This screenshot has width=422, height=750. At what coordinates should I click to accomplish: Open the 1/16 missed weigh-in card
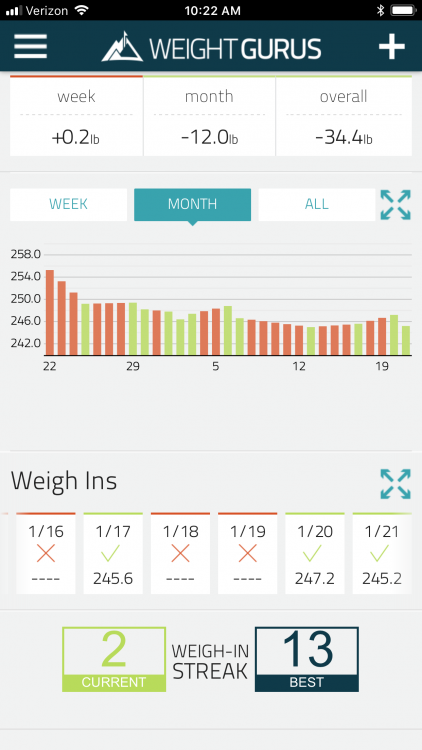coord(46,553)
